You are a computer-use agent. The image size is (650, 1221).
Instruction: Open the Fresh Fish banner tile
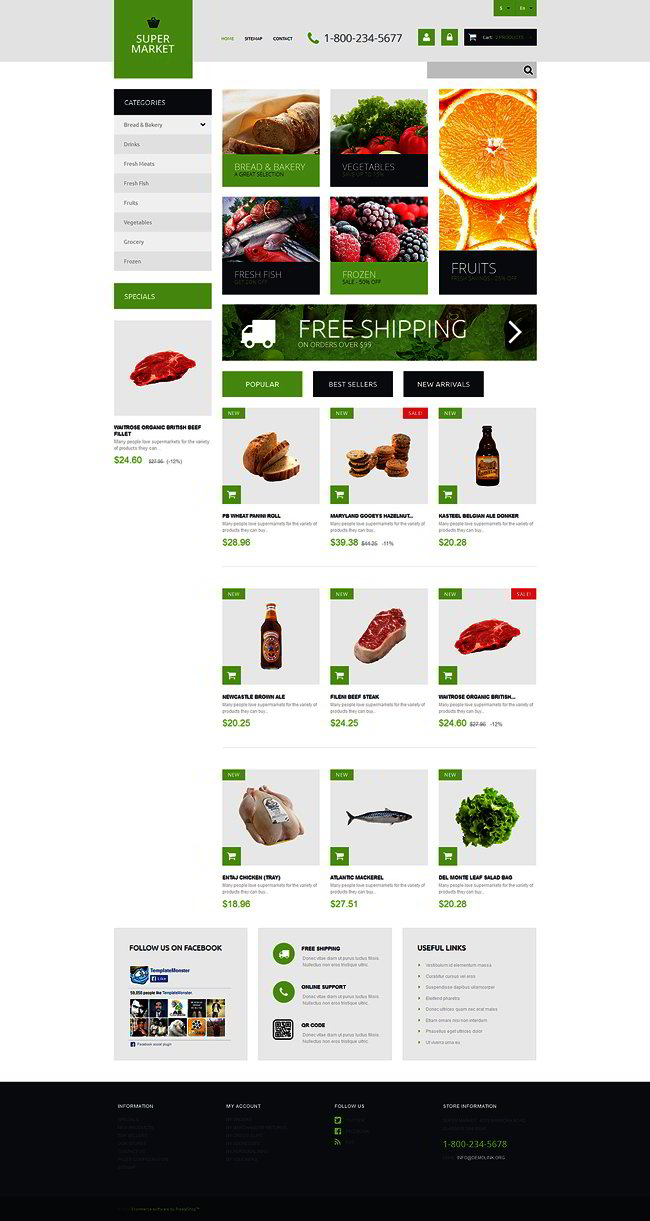271,245
